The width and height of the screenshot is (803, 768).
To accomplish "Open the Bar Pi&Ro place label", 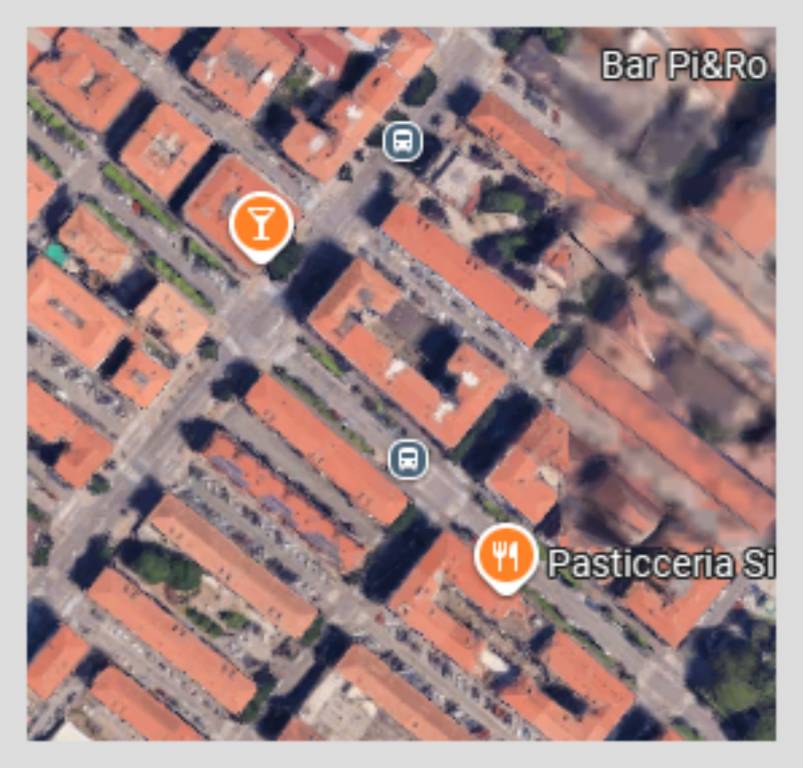I will (684, 66).
